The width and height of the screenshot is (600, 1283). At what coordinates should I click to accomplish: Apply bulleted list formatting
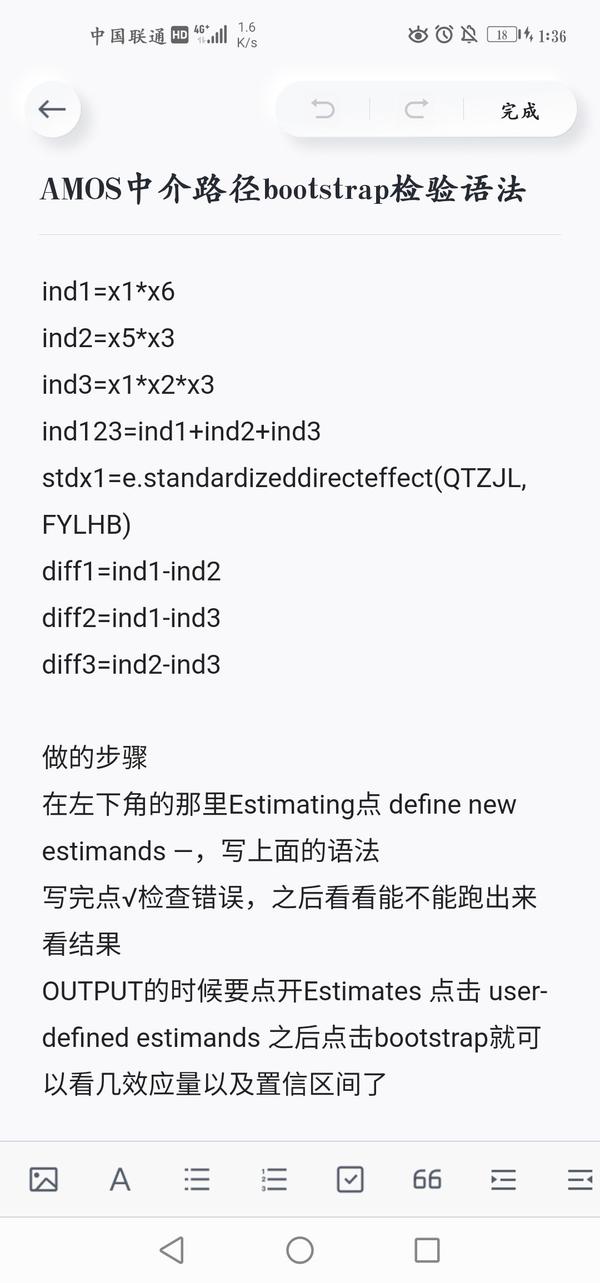[x=197, y=1179]
